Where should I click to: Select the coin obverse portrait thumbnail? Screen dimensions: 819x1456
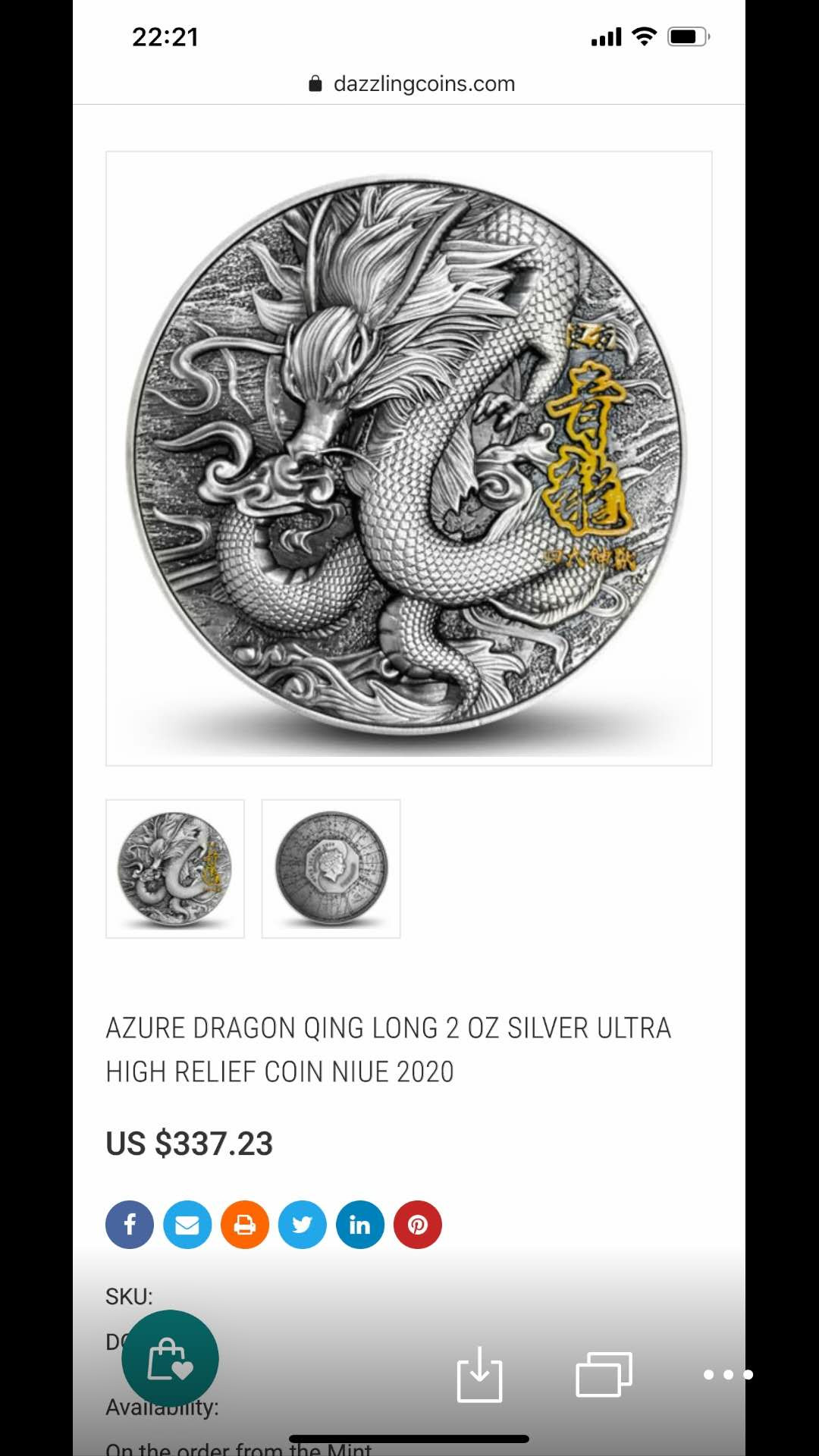pos(331,869)
